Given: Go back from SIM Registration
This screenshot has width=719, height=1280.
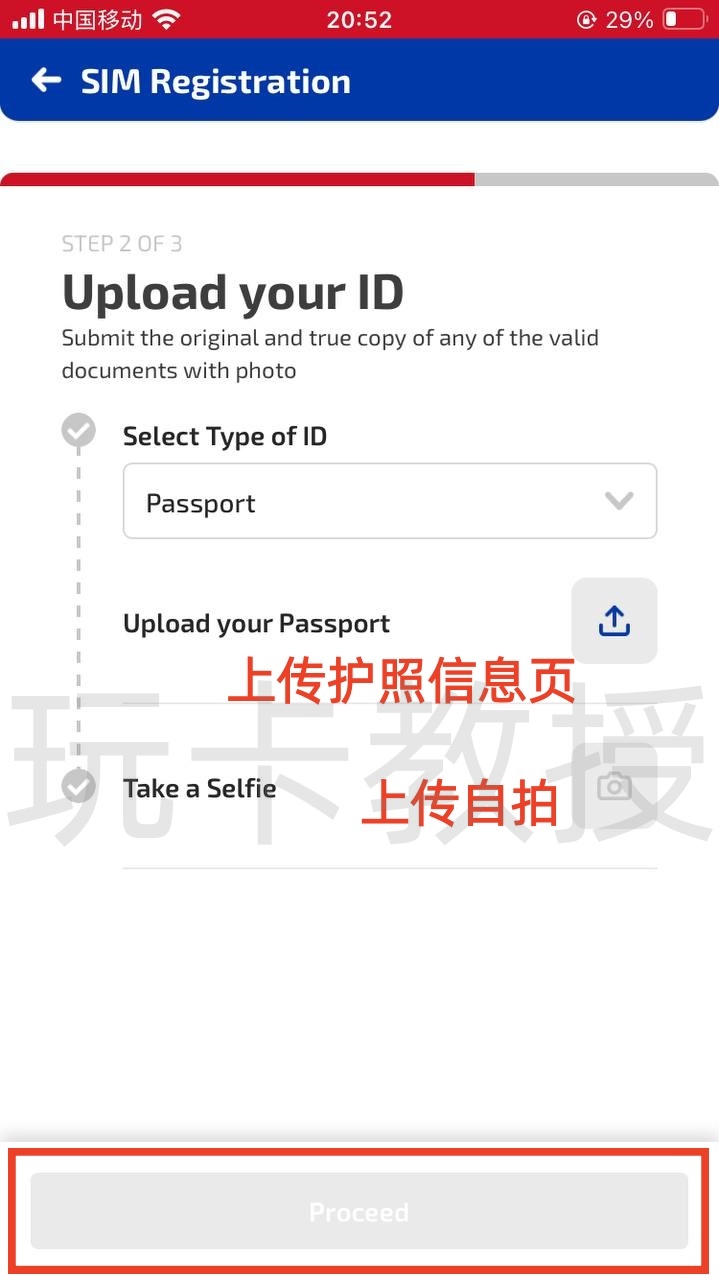Looking at the screenshot, I should [46, 81].
